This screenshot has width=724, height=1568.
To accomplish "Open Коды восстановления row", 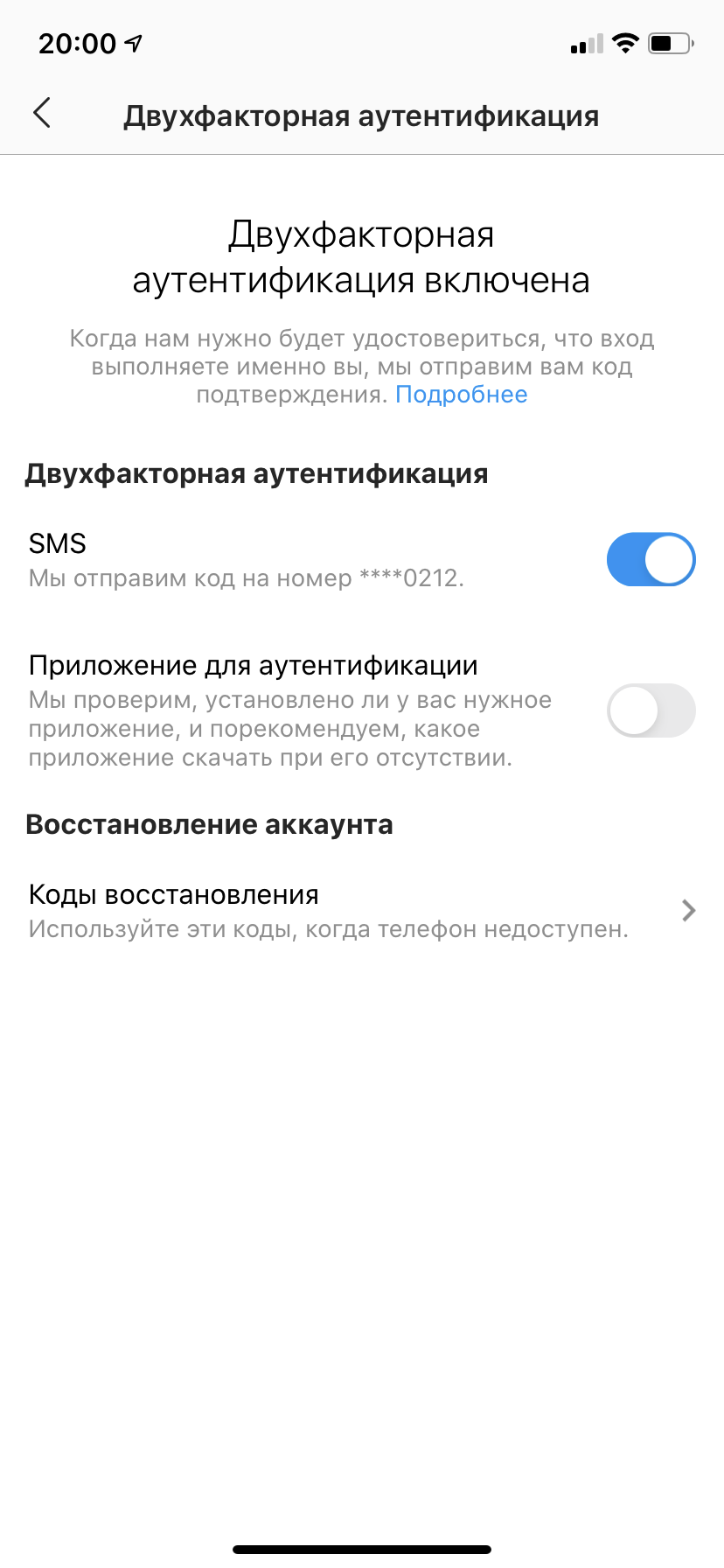I will (x=362, y=911).
